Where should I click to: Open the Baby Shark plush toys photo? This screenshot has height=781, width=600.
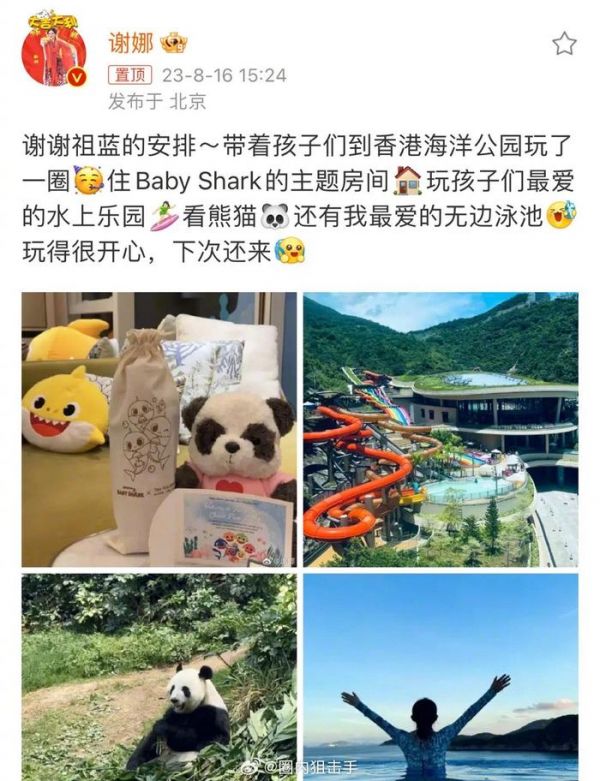coord(160,429)
